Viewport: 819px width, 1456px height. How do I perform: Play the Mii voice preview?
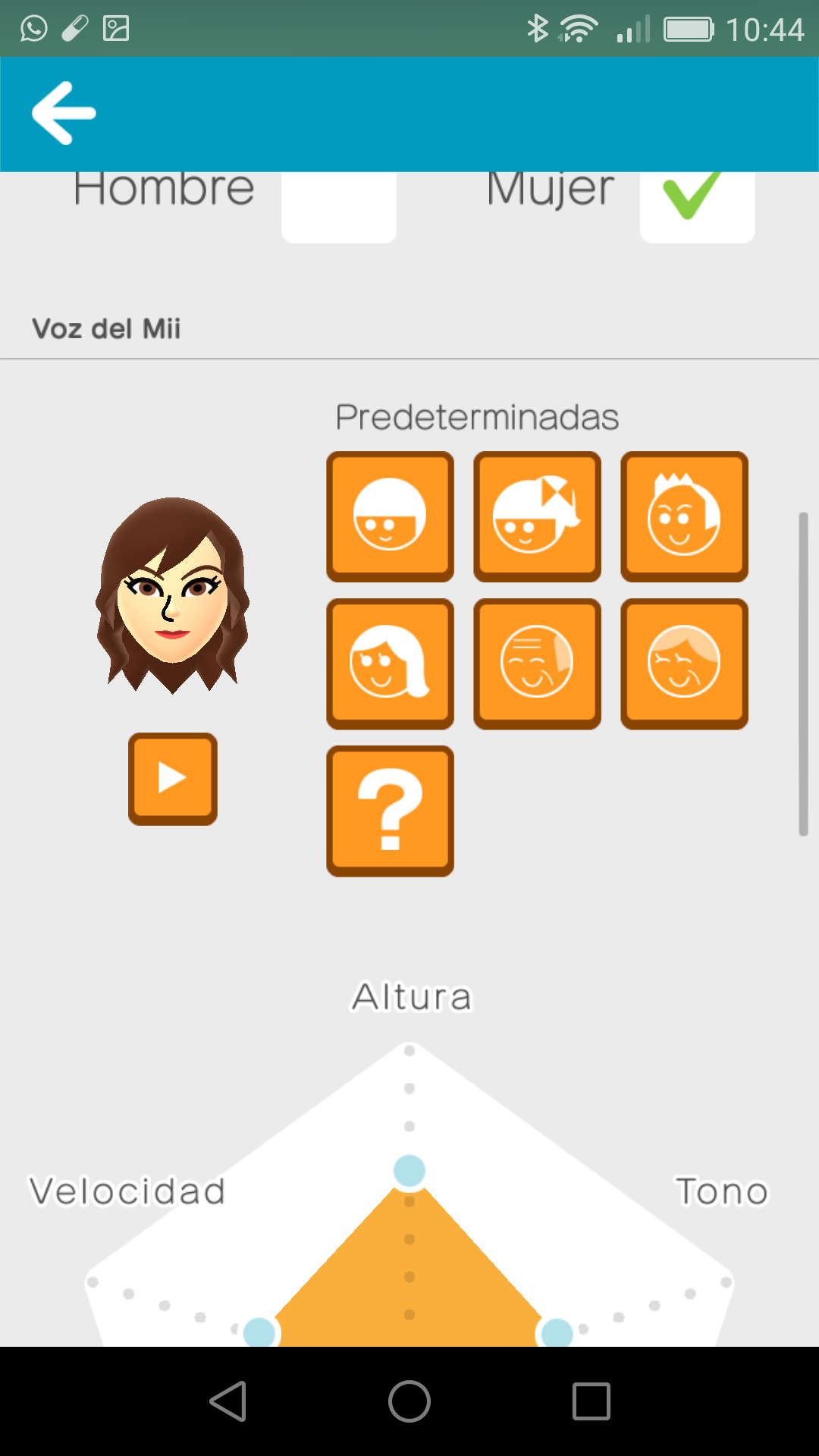[173, 779]
